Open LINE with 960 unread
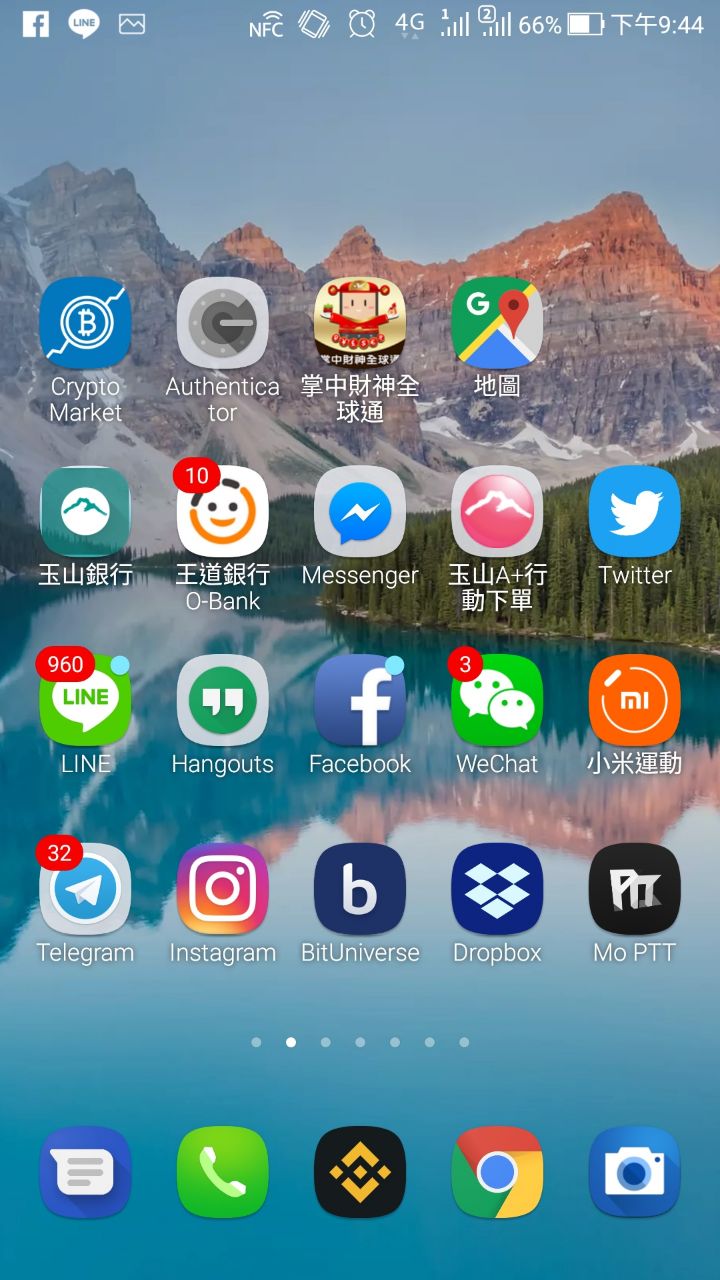The image size is (720, 1280). click(85, 701)
